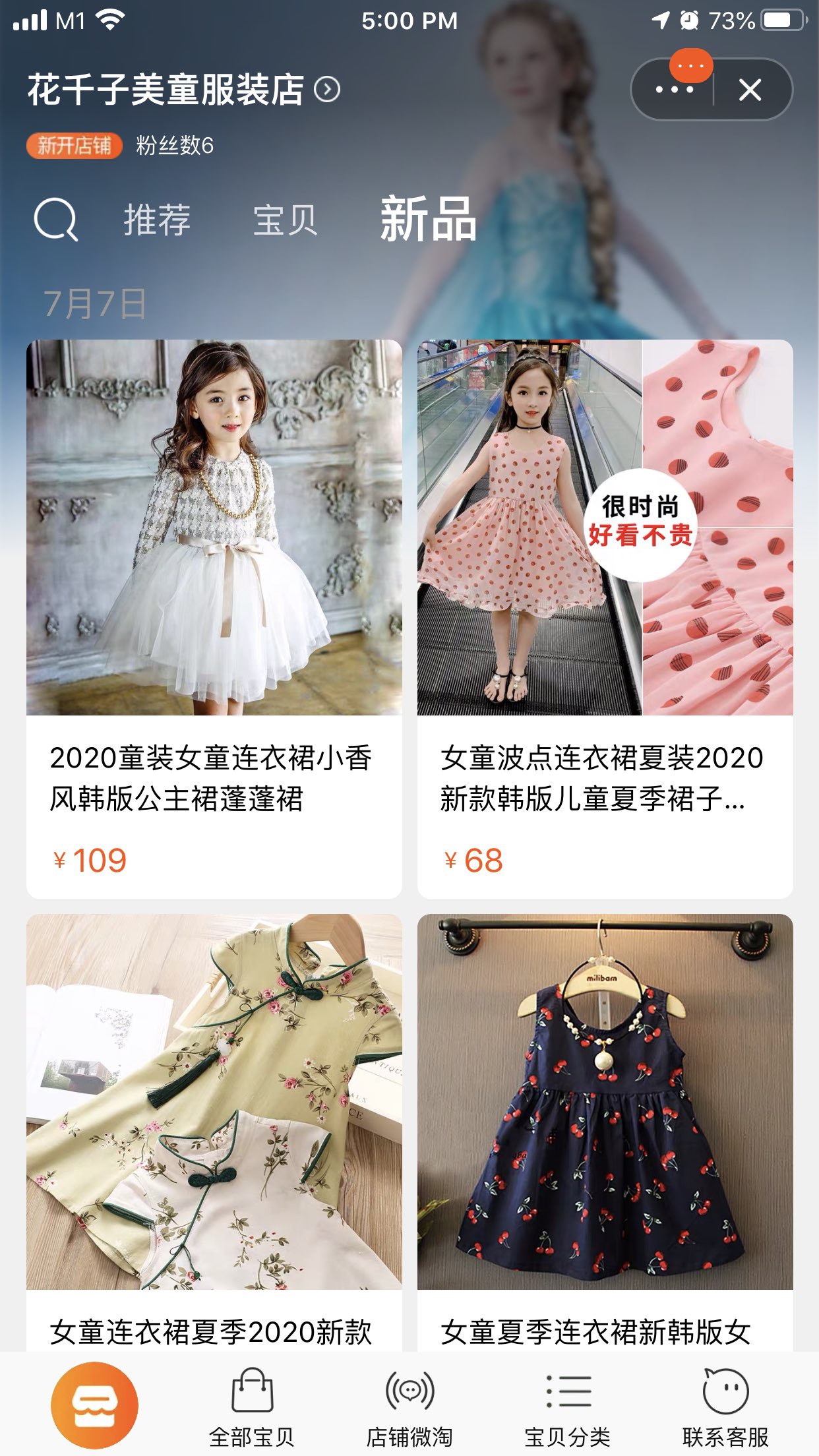This screenshot has height=1456, width=819.
Task: Open the three-dot more options menu
Action: (674, 90)
